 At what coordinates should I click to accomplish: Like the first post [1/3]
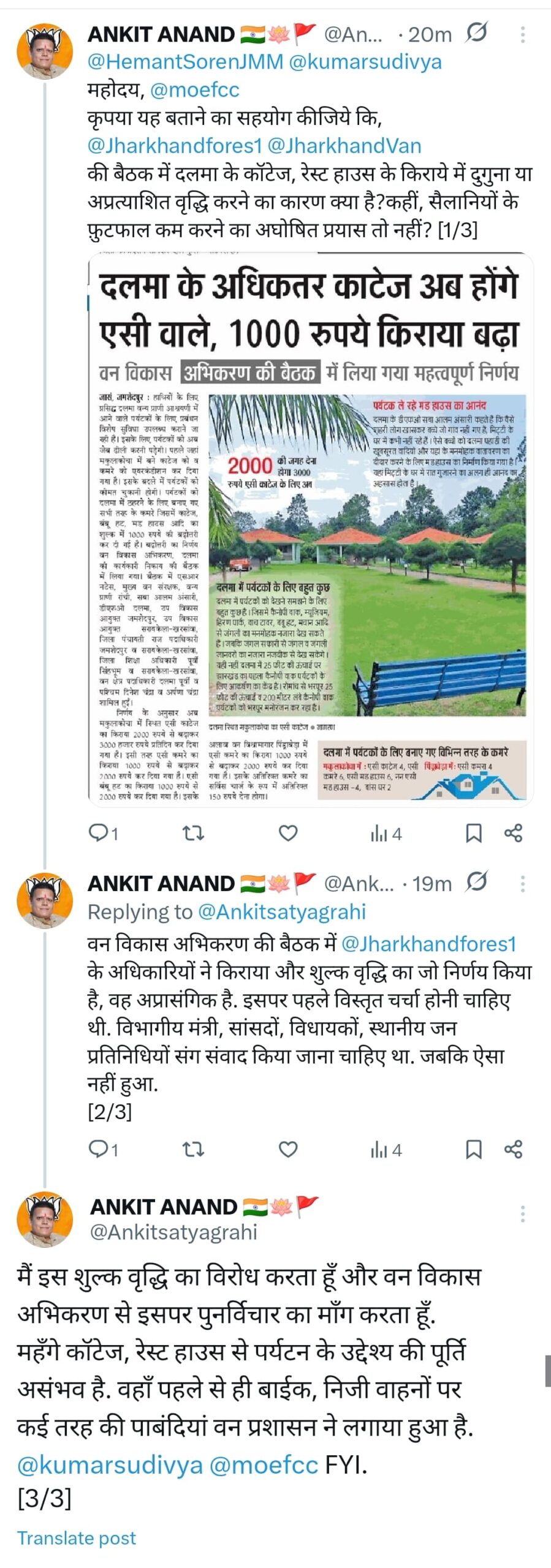[x=288, y=833]
